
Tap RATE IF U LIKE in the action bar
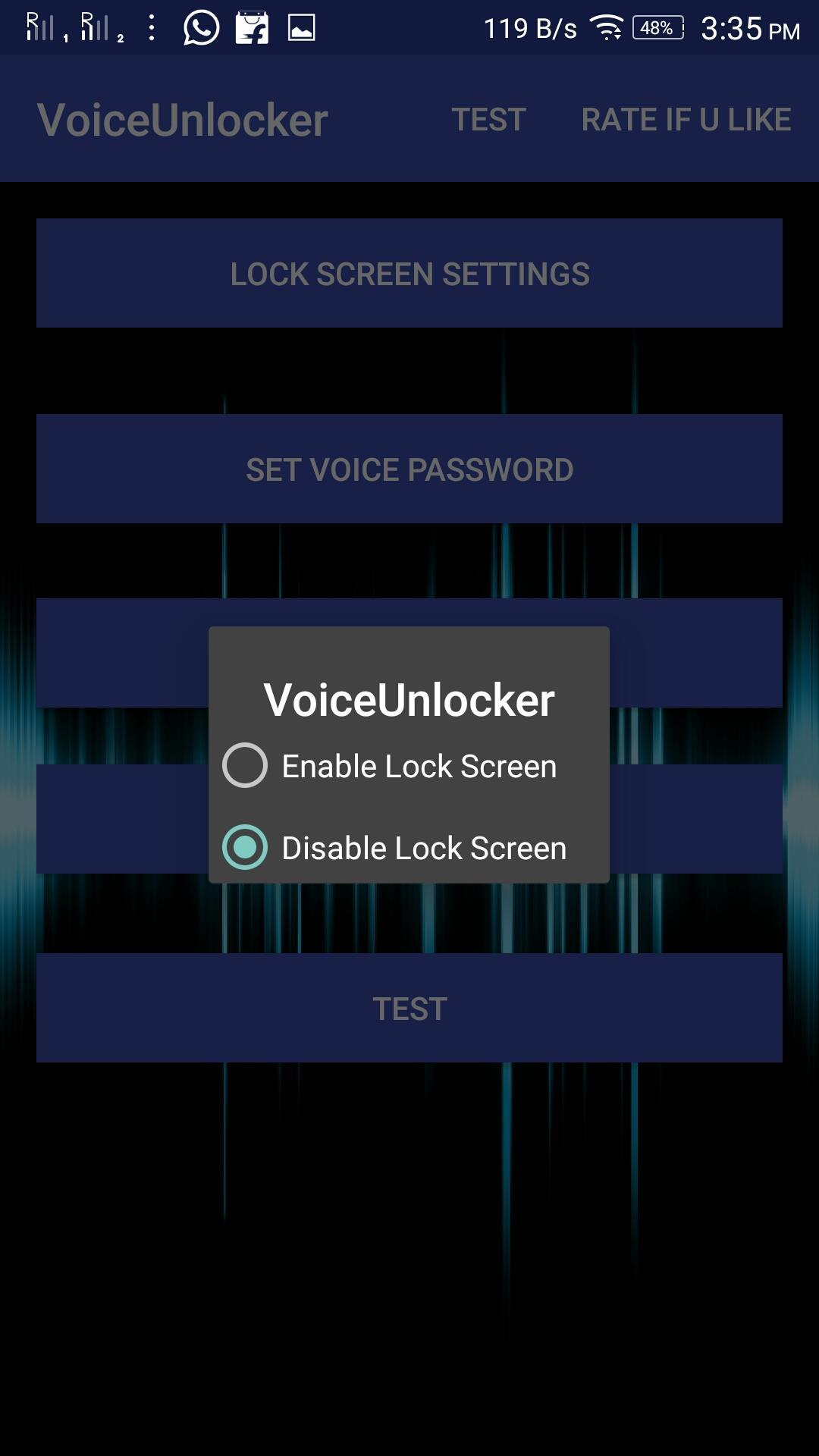pyautogui.click(x=686, y=118)
